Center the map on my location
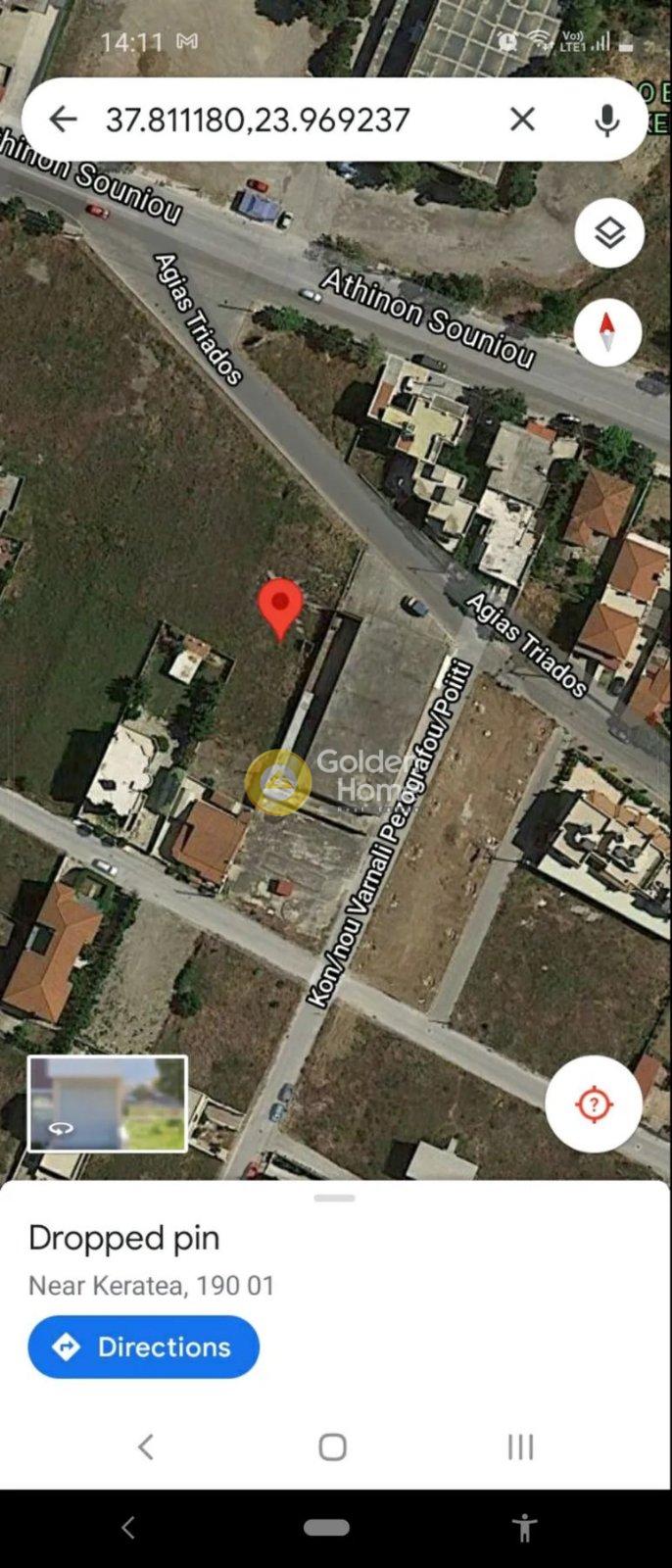Viewport: 672px width, 1568px height. coord(594,1104)
